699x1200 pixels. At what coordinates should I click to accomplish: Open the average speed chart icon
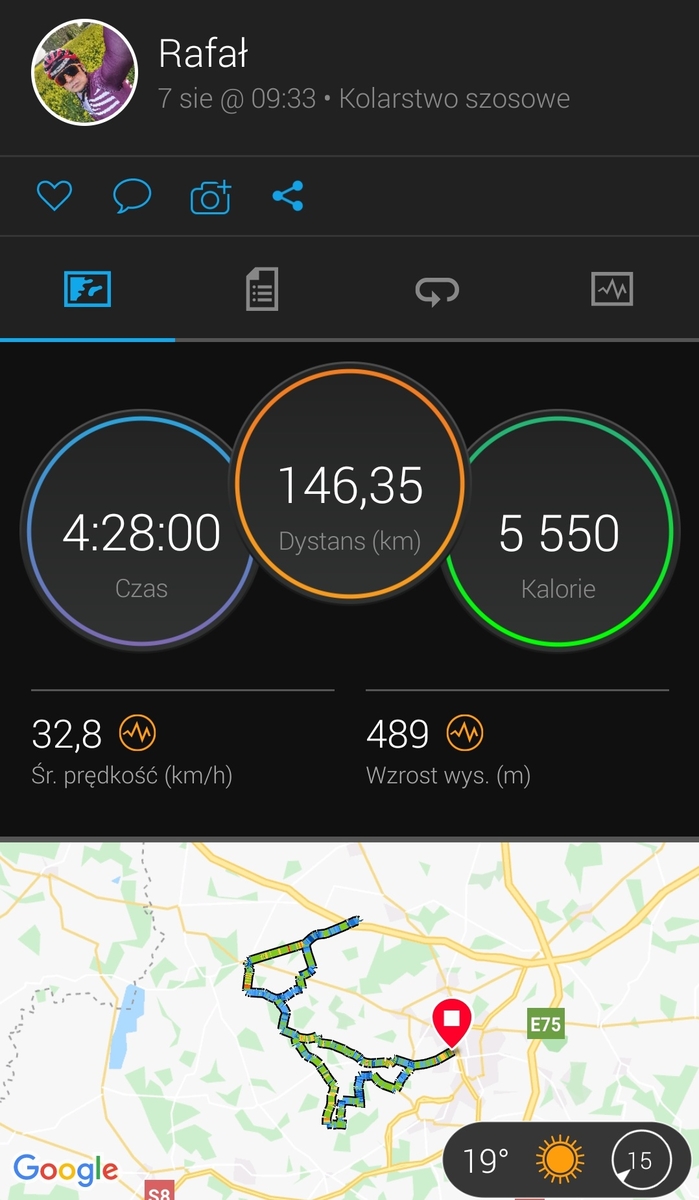pos(138,734)
